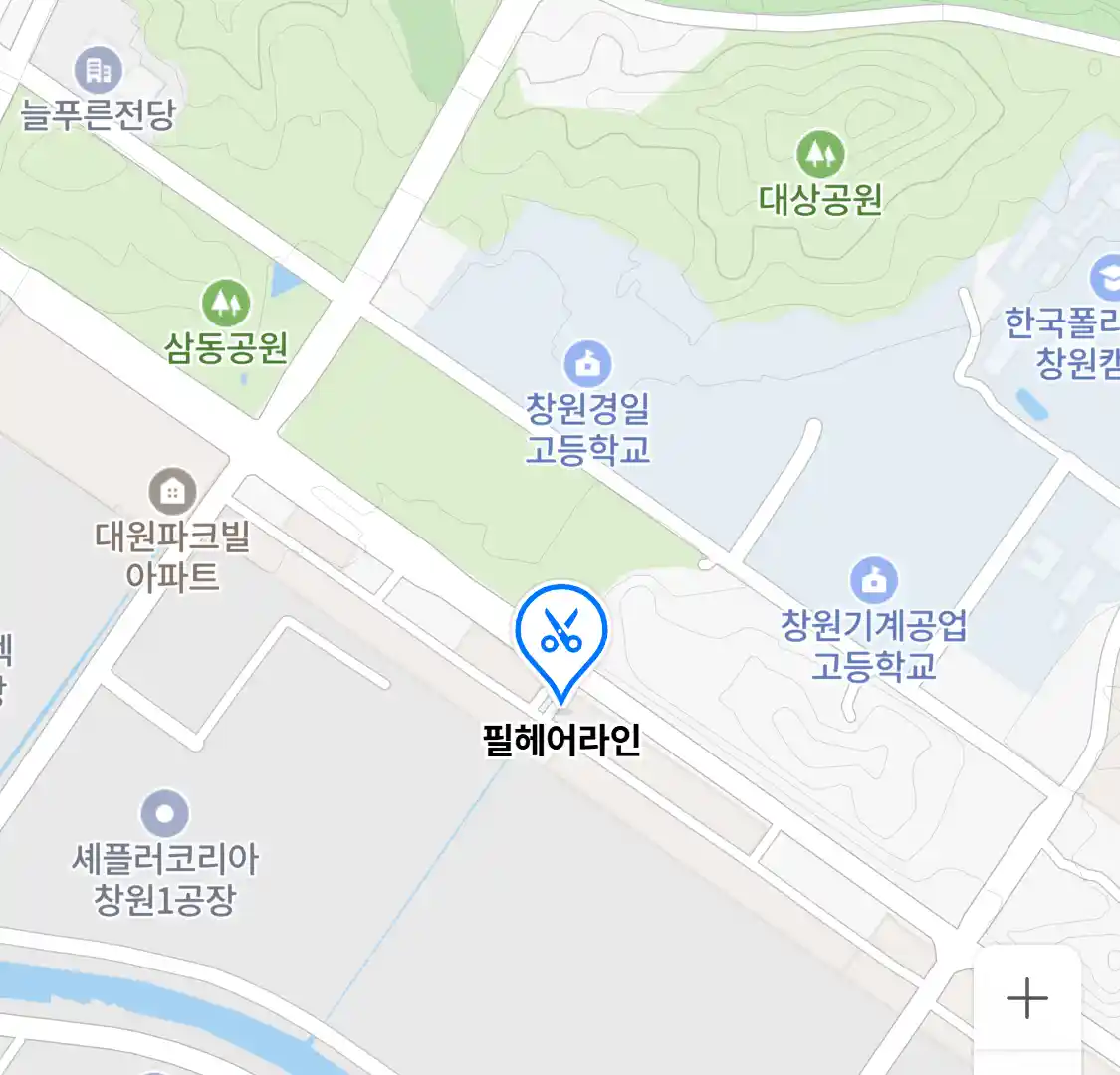Screen dimensions: 1120x1075
Task: Tap the 삼동공원 park marker
Action: (226, 303)
